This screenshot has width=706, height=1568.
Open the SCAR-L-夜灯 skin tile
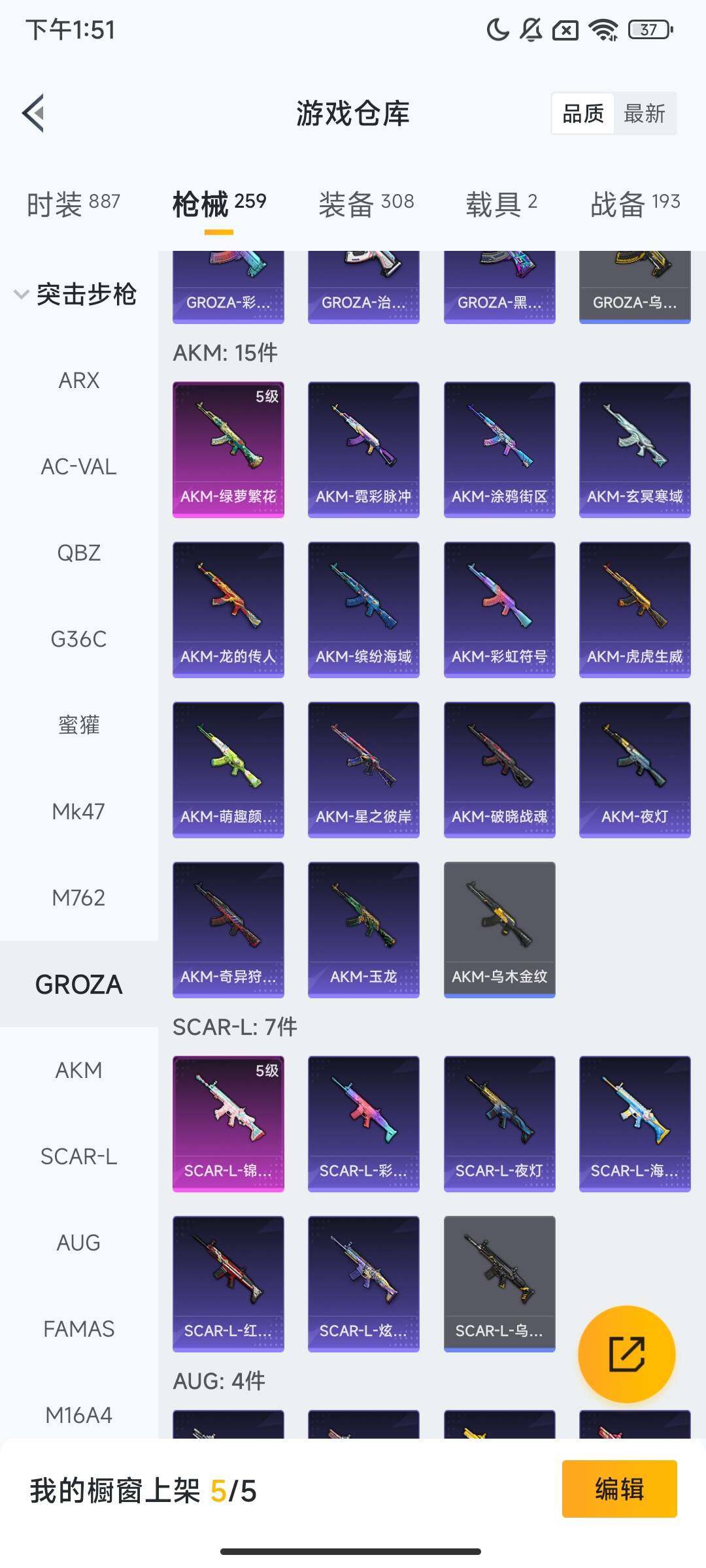pos(499,1124)
